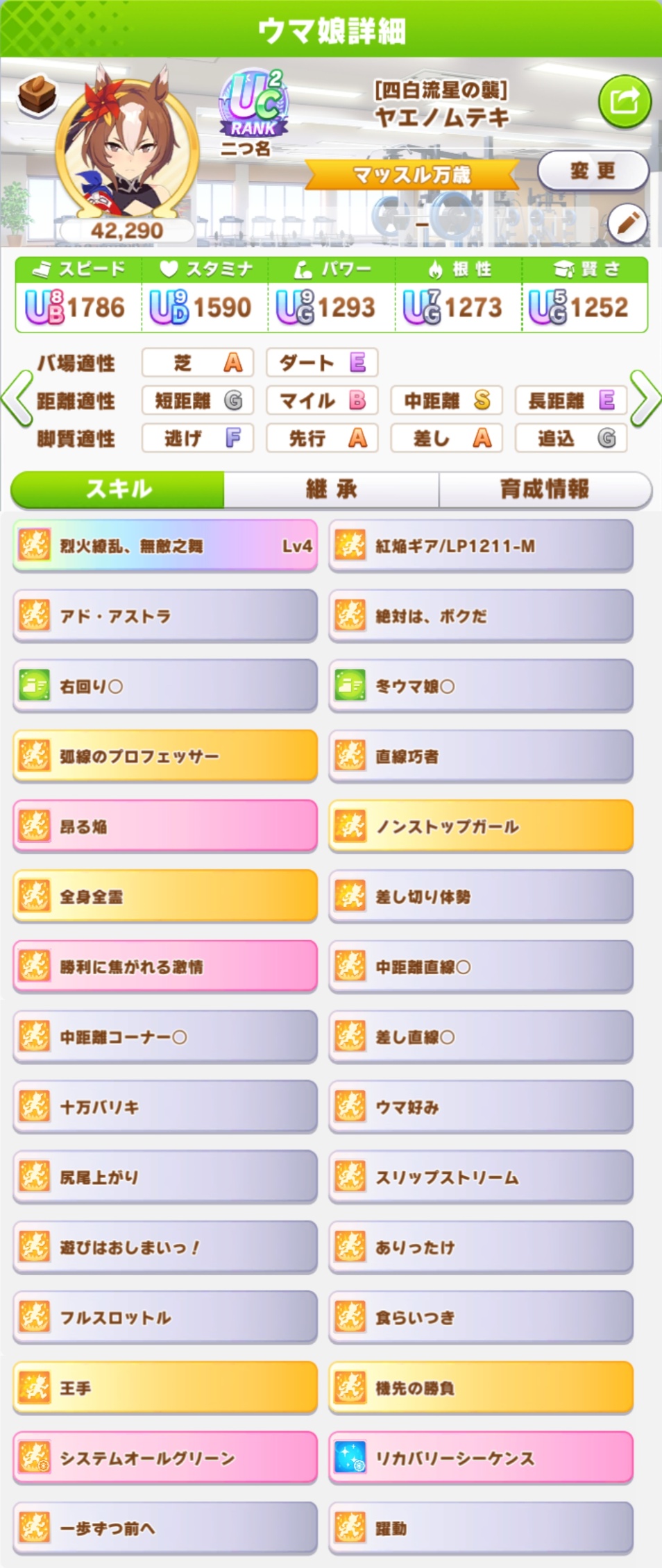Open the 全身全霊 skill

pos(165,896)
